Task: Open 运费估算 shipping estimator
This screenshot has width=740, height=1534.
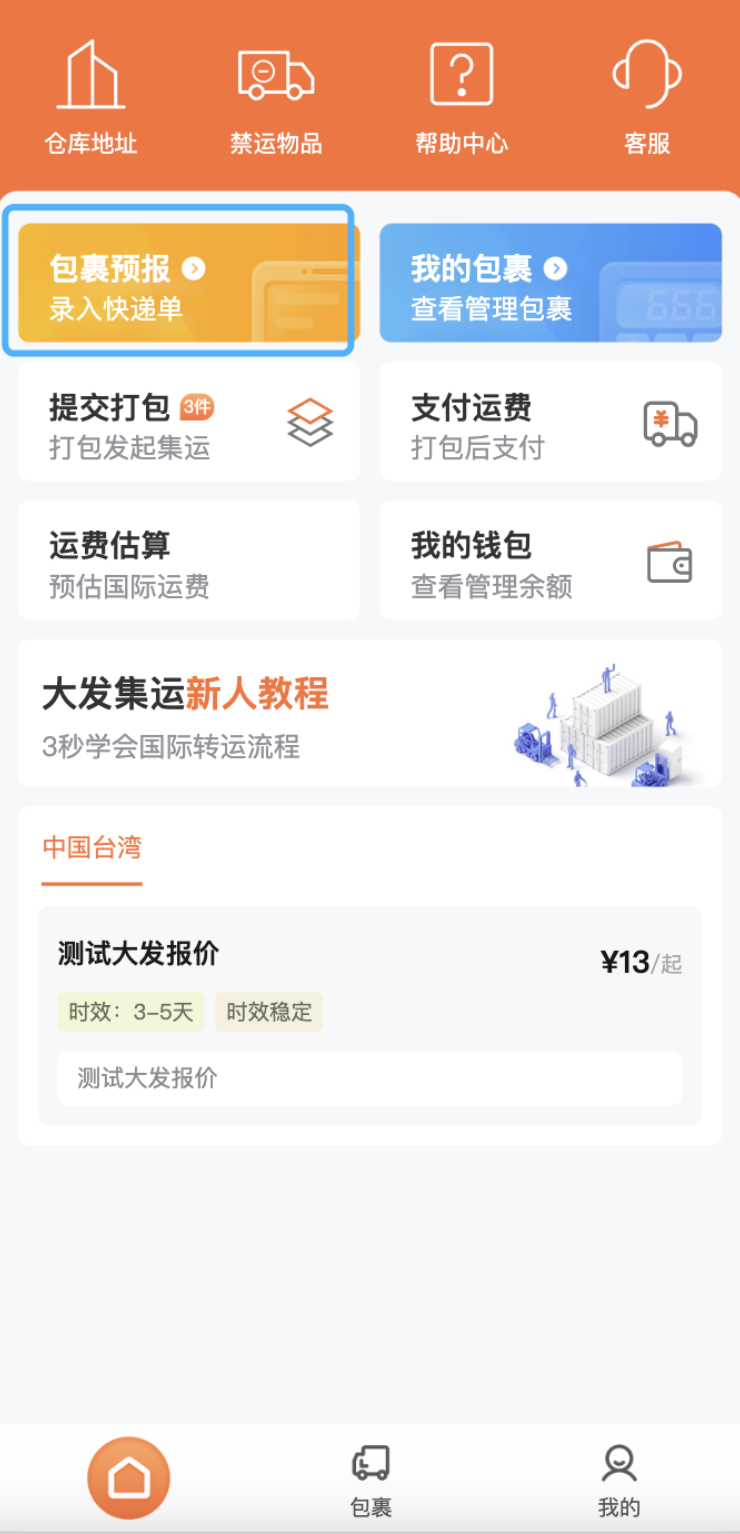Action: (188, 560)
